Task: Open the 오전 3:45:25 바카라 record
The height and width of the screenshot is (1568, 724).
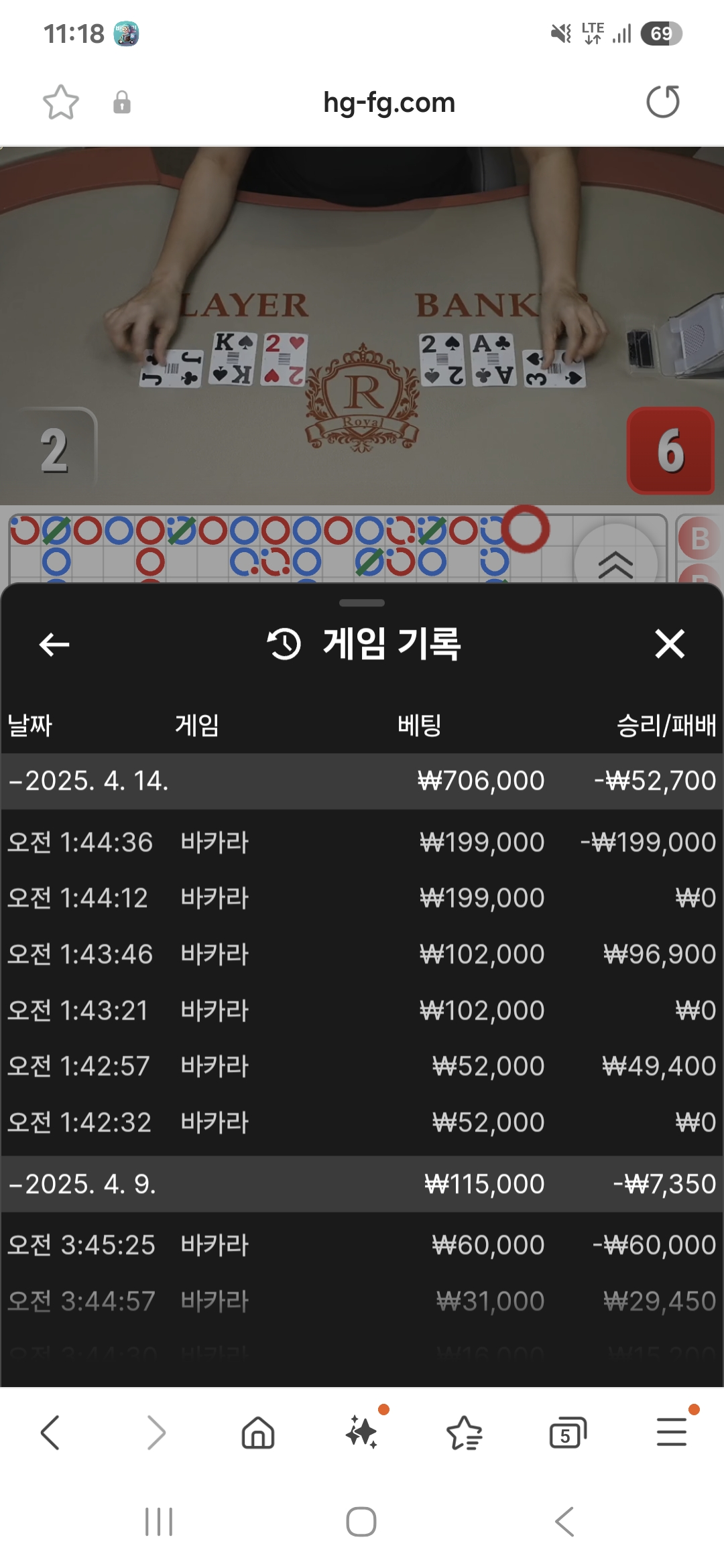Action: [362, 1245]
